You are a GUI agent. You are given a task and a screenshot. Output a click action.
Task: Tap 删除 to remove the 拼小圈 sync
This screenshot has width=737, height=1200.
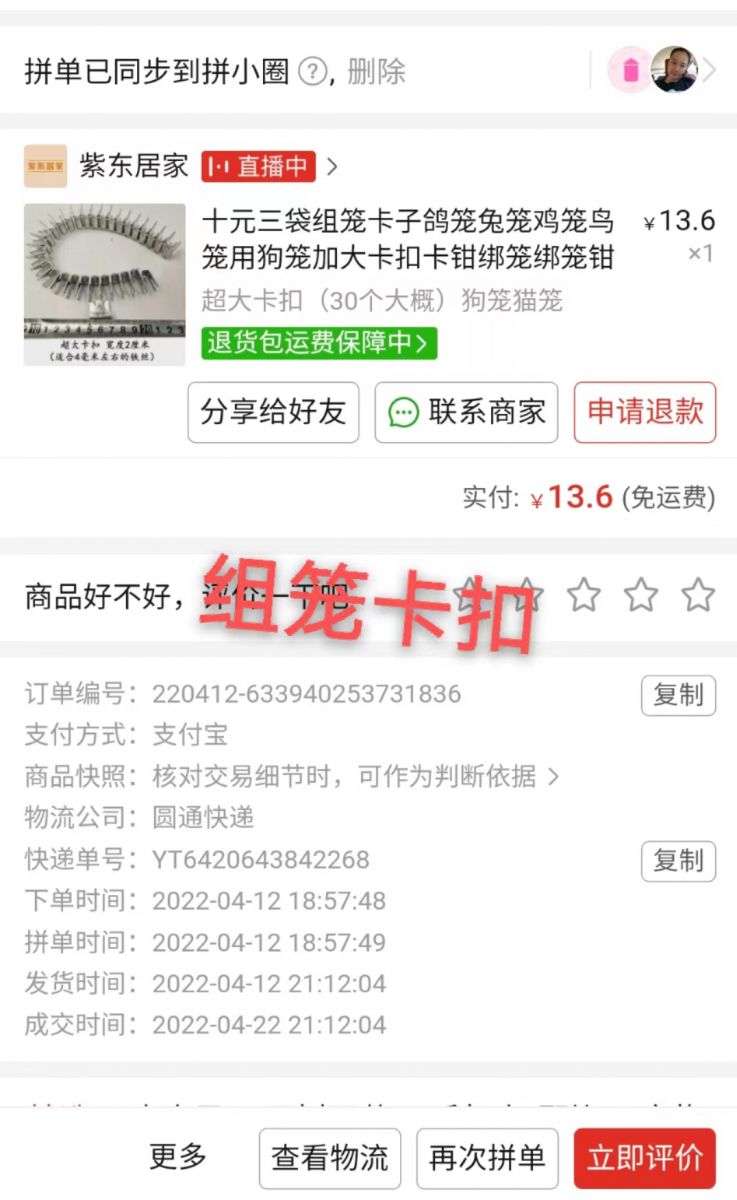pos(376,71)
